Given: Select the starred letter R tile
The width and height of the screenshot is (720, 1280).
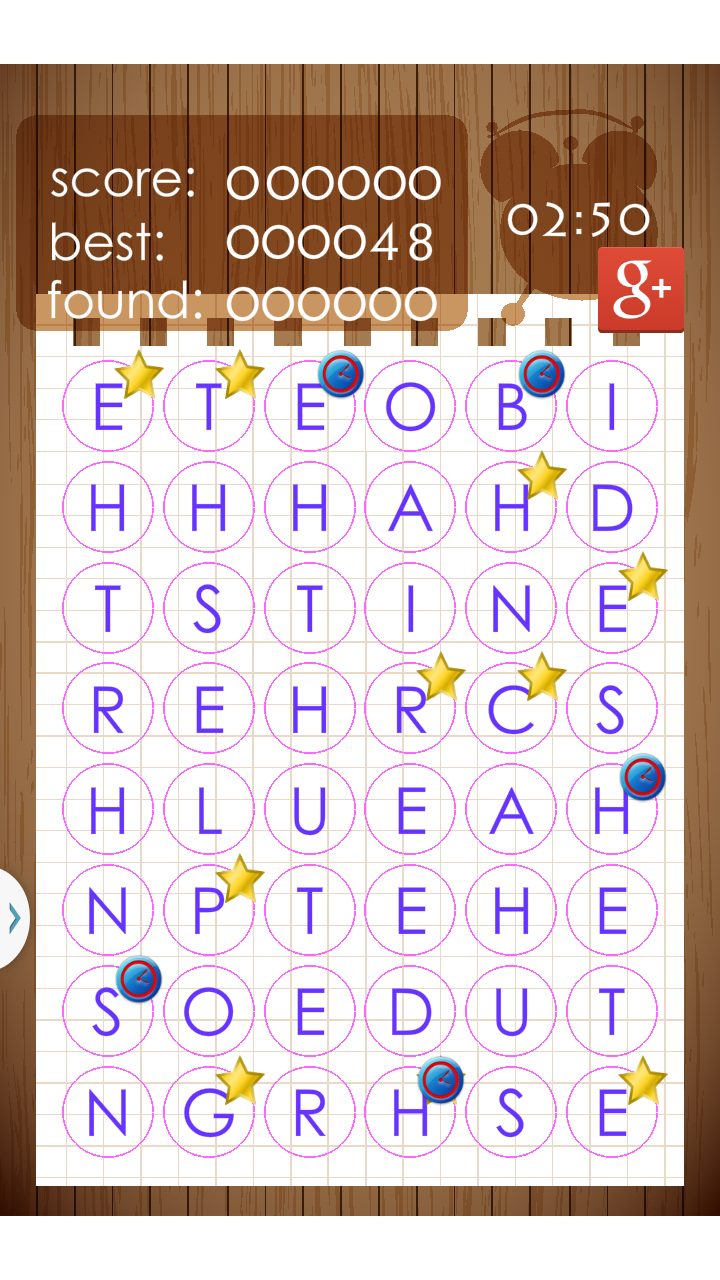Looking at the screenshot, I should pyautogui.click(x=410, y=709).
